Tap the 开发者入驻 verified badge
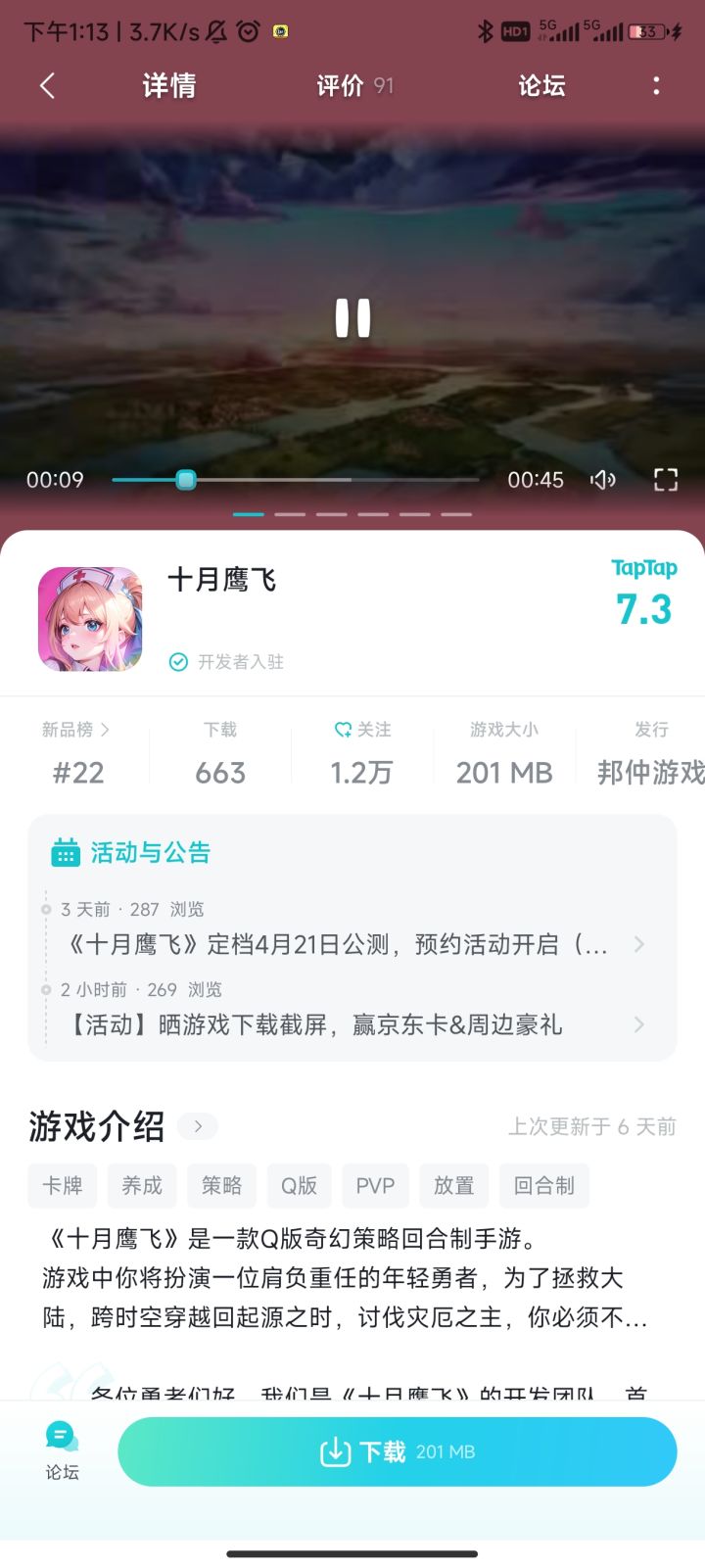Viewport: 705px width, 1568px height. 178,661
